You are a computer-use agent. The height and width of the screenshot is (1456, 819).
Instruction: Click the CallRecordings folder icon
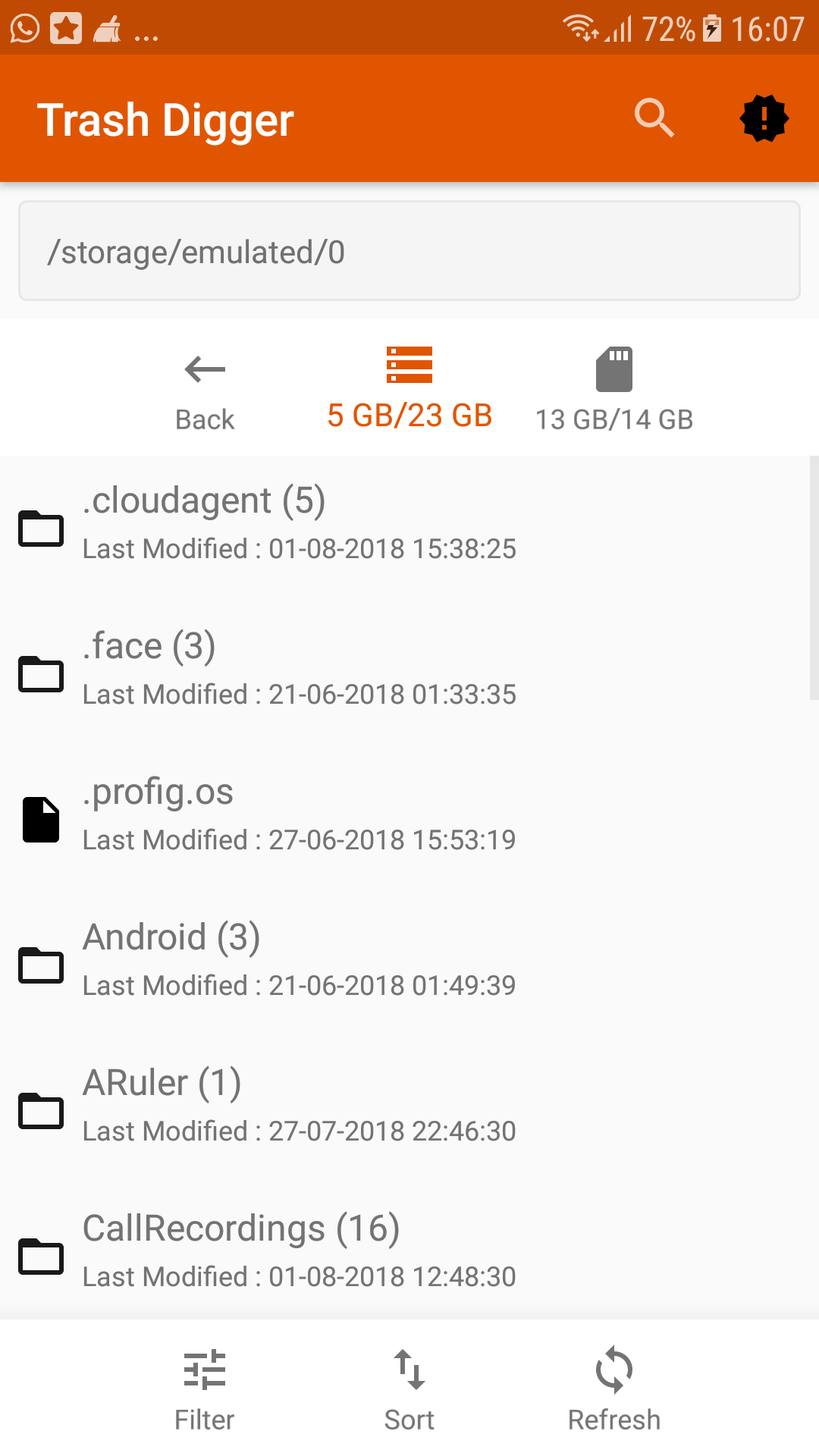tap(41, 1258)
